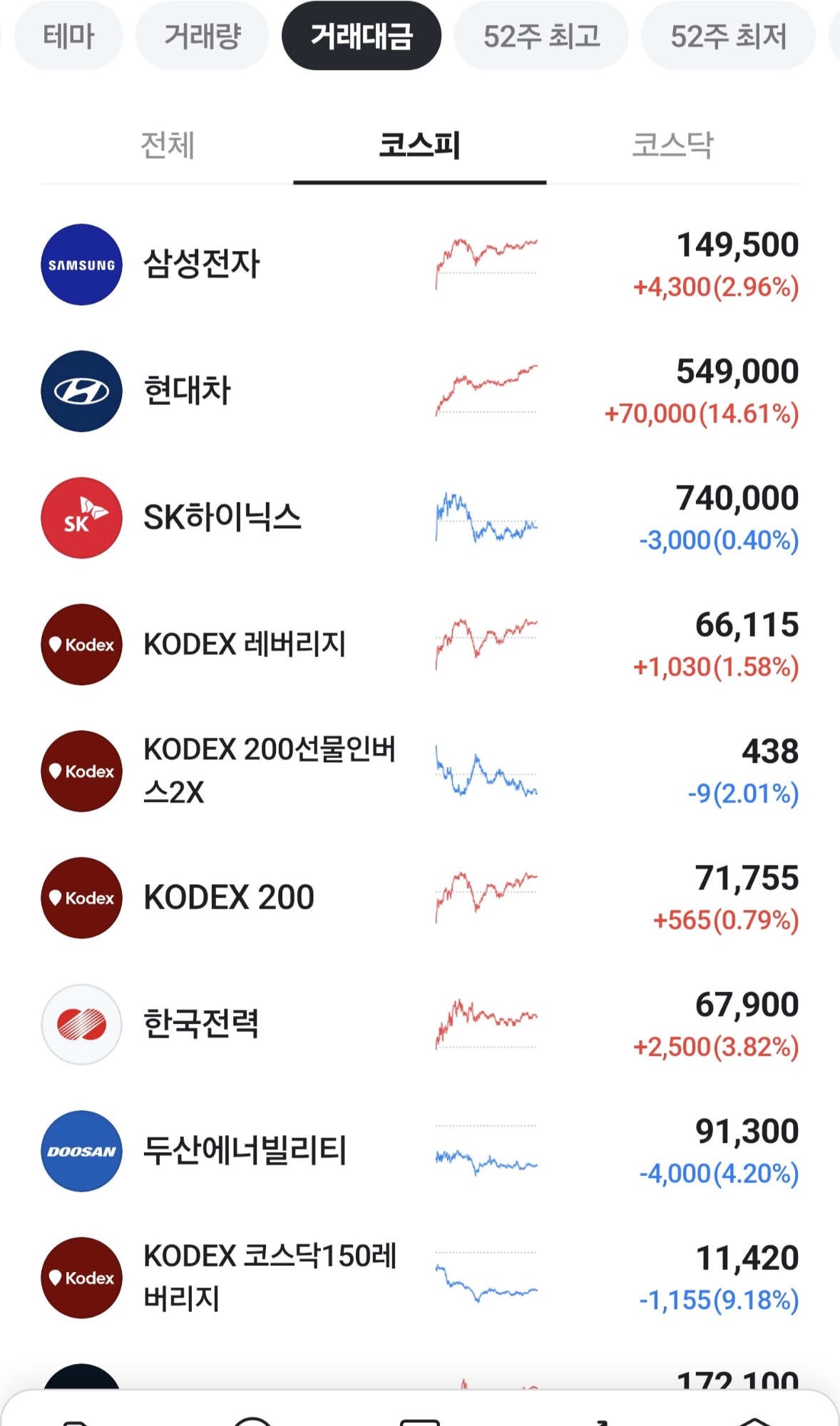Select the 테마 filter chip
Viewport: 840px width, 1426px height.
(x=68, y=36)
